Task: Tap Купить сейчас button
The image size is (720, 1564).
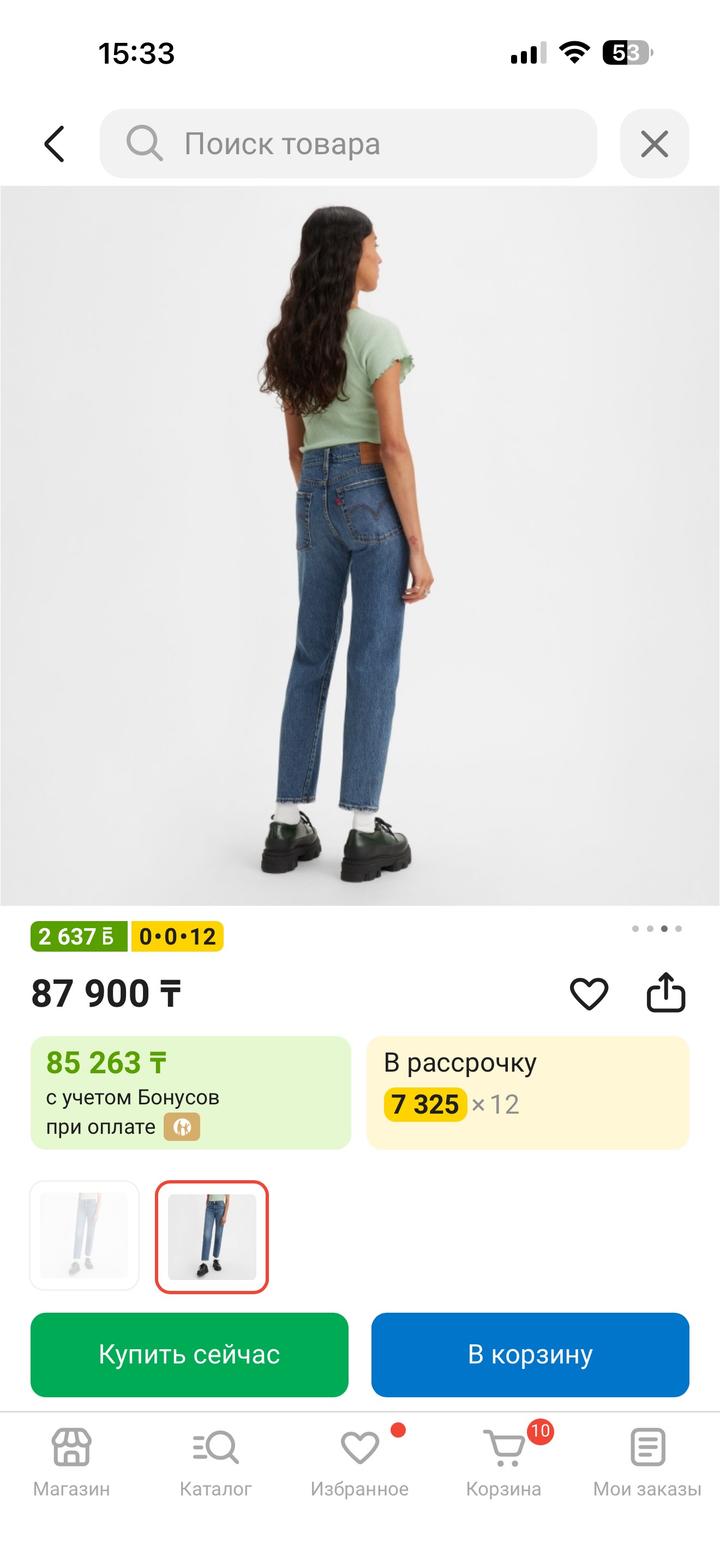Action: click(189, 1354)
